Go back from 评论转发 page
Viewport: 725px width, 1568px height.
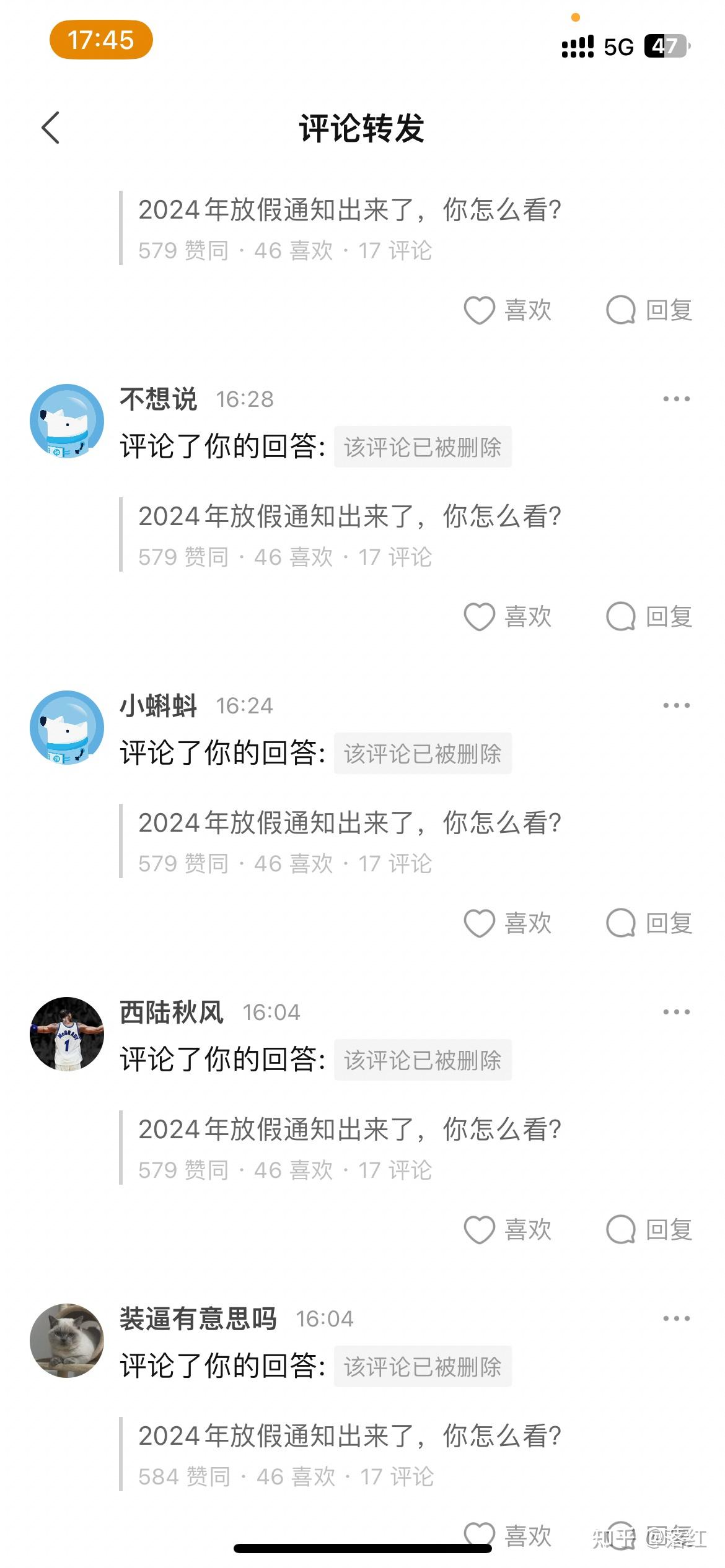51,128
